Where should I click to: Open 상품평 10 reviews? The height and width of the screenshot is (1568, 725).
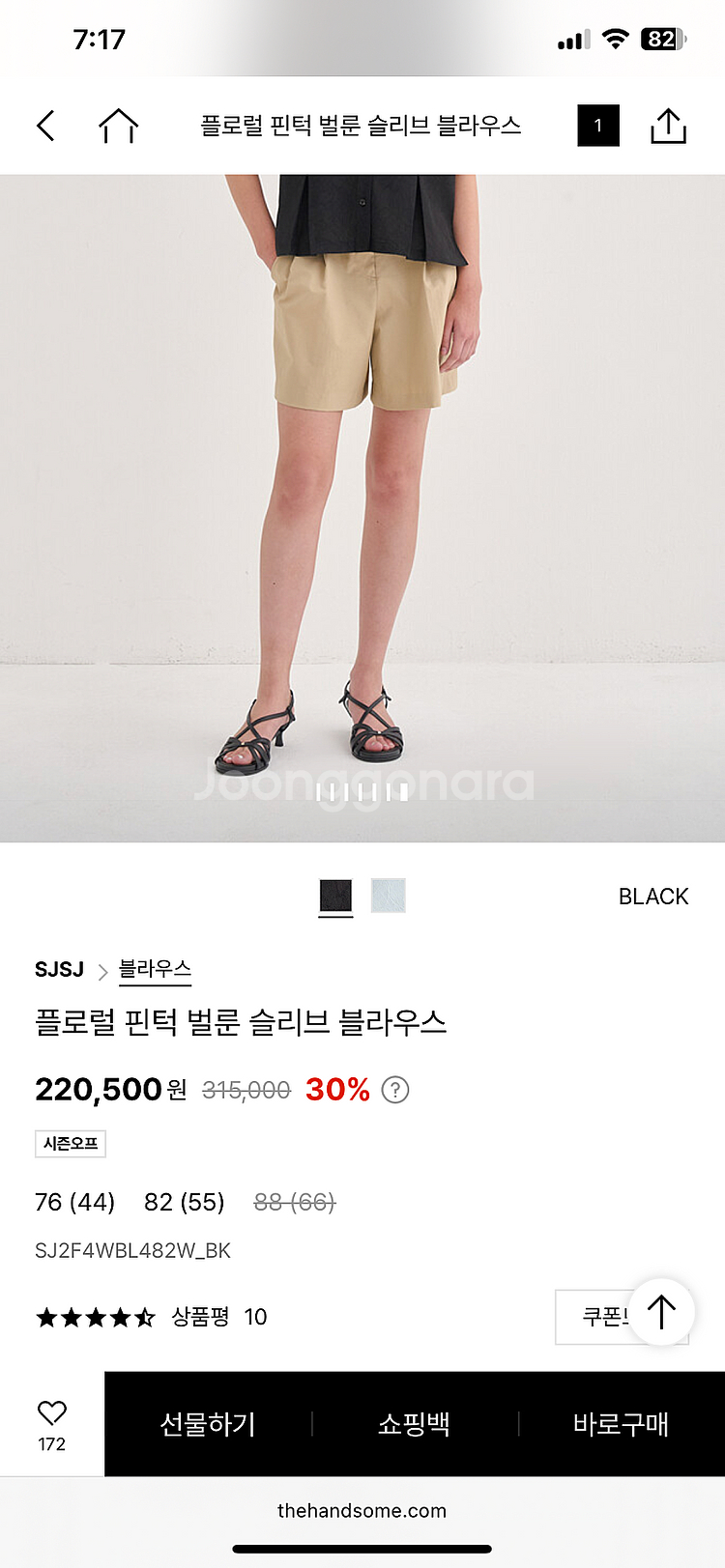point(218,1317)
